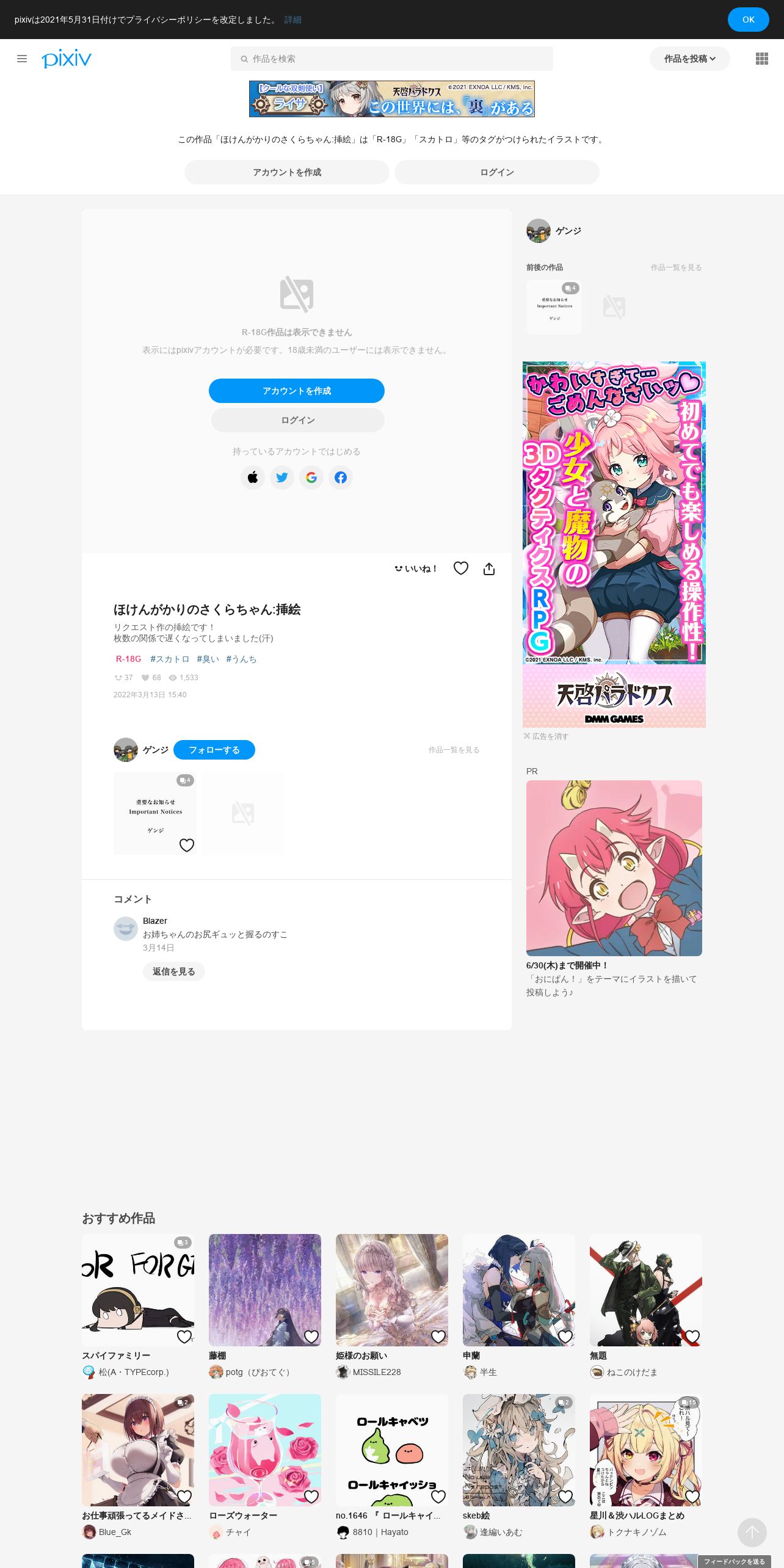Follow ゲンジ with フォローする button
The width and height of the screenshot is (784, 1568).
click(214, 750)
